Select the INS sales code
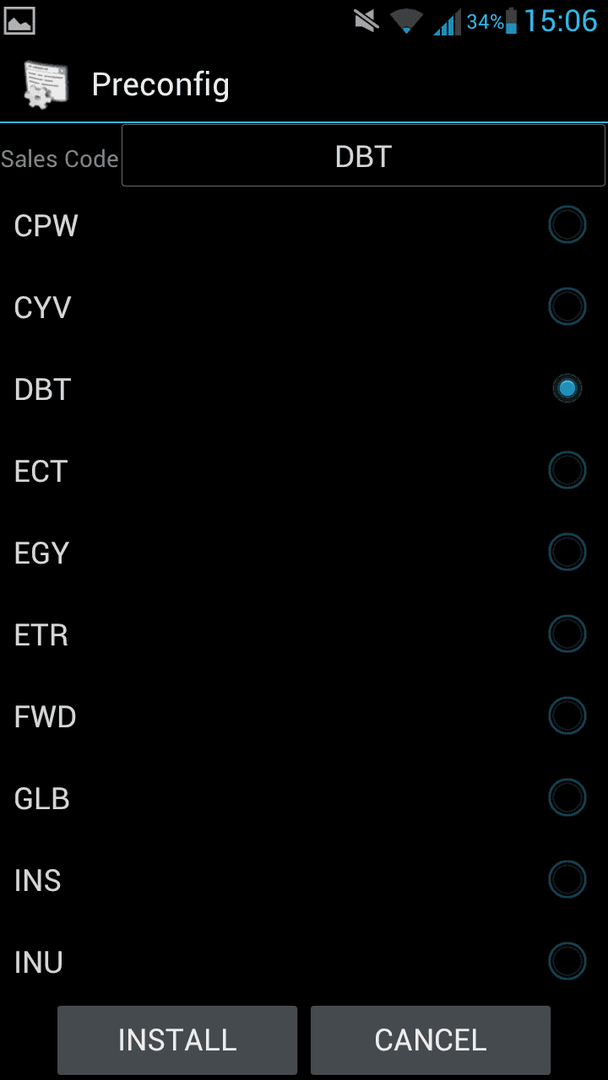Viewport: 608px width, 1080px height. pos(304,881)
